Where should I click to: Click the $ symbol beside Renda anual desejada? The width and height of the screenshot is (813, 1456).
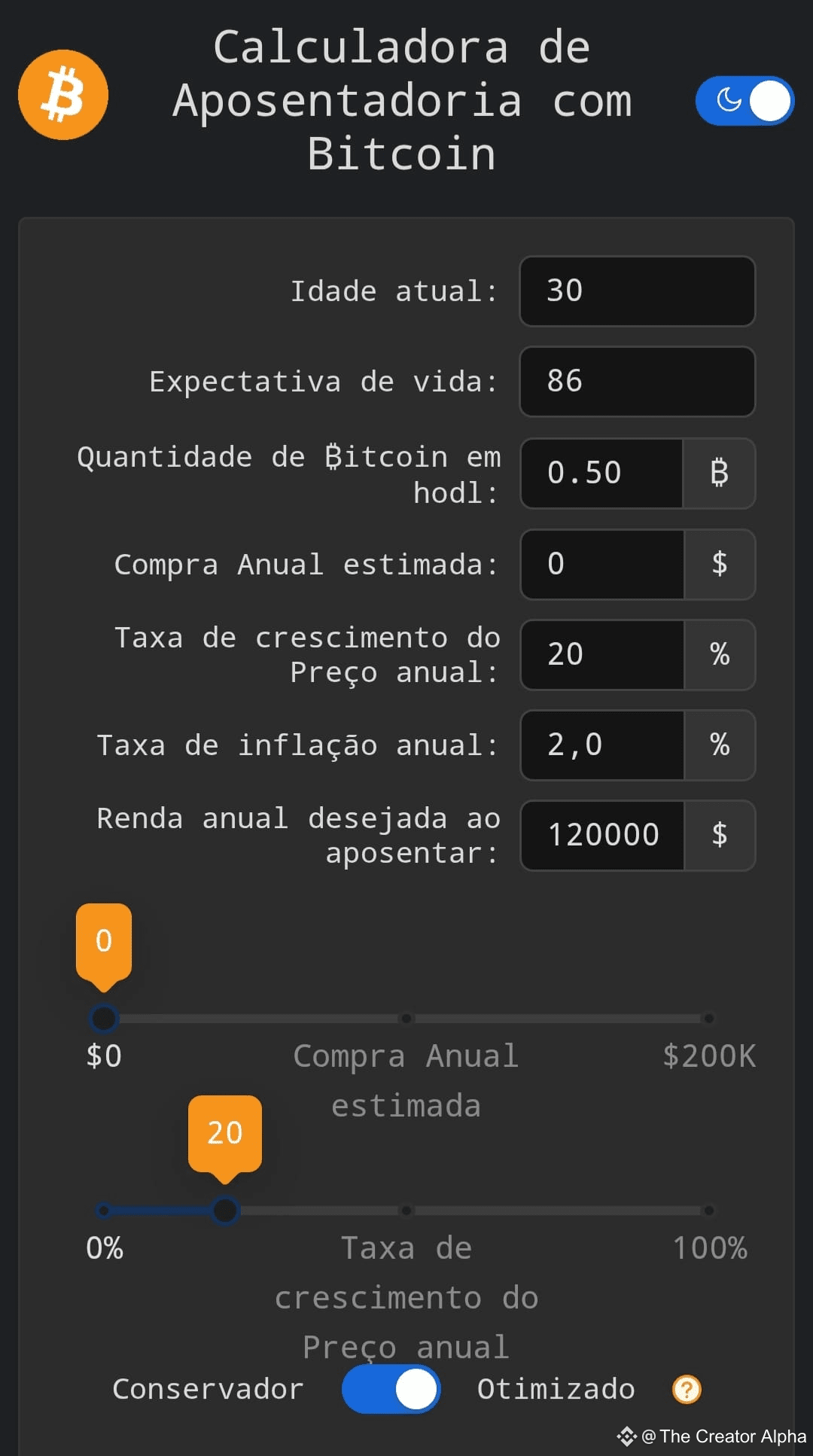pos(719,836)
